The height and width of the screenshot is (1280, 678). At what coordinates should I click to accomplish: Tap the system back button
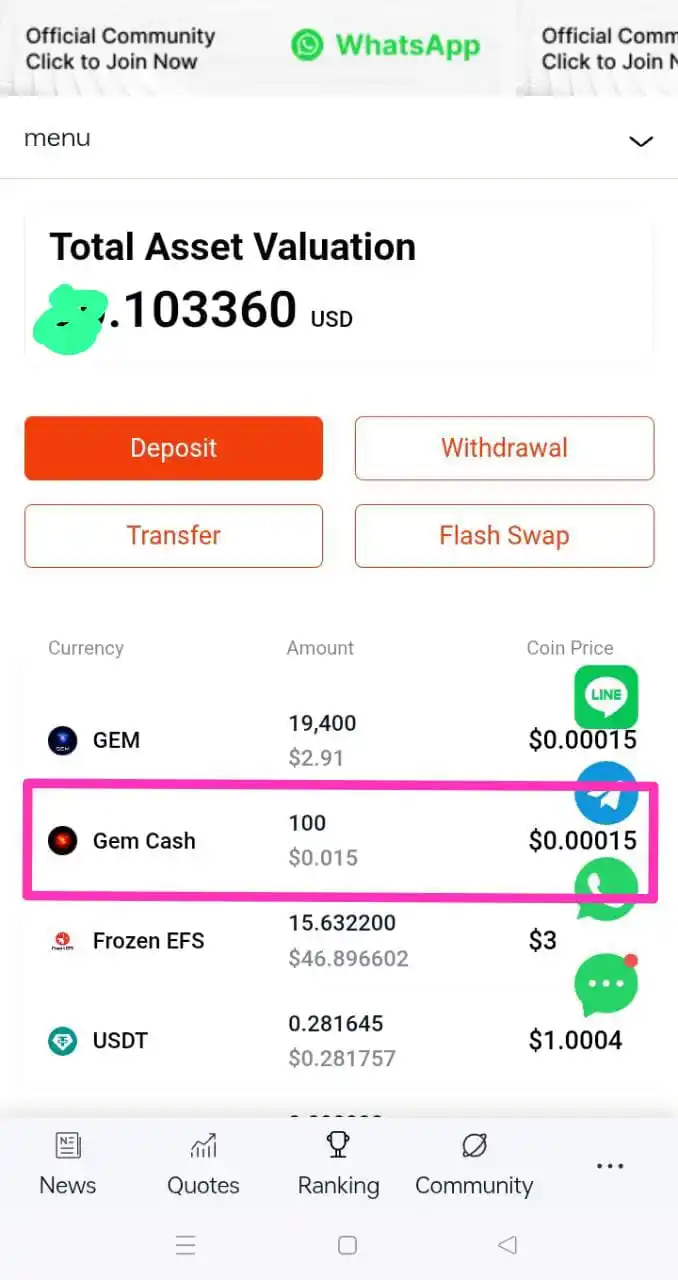click(508, 1245)
